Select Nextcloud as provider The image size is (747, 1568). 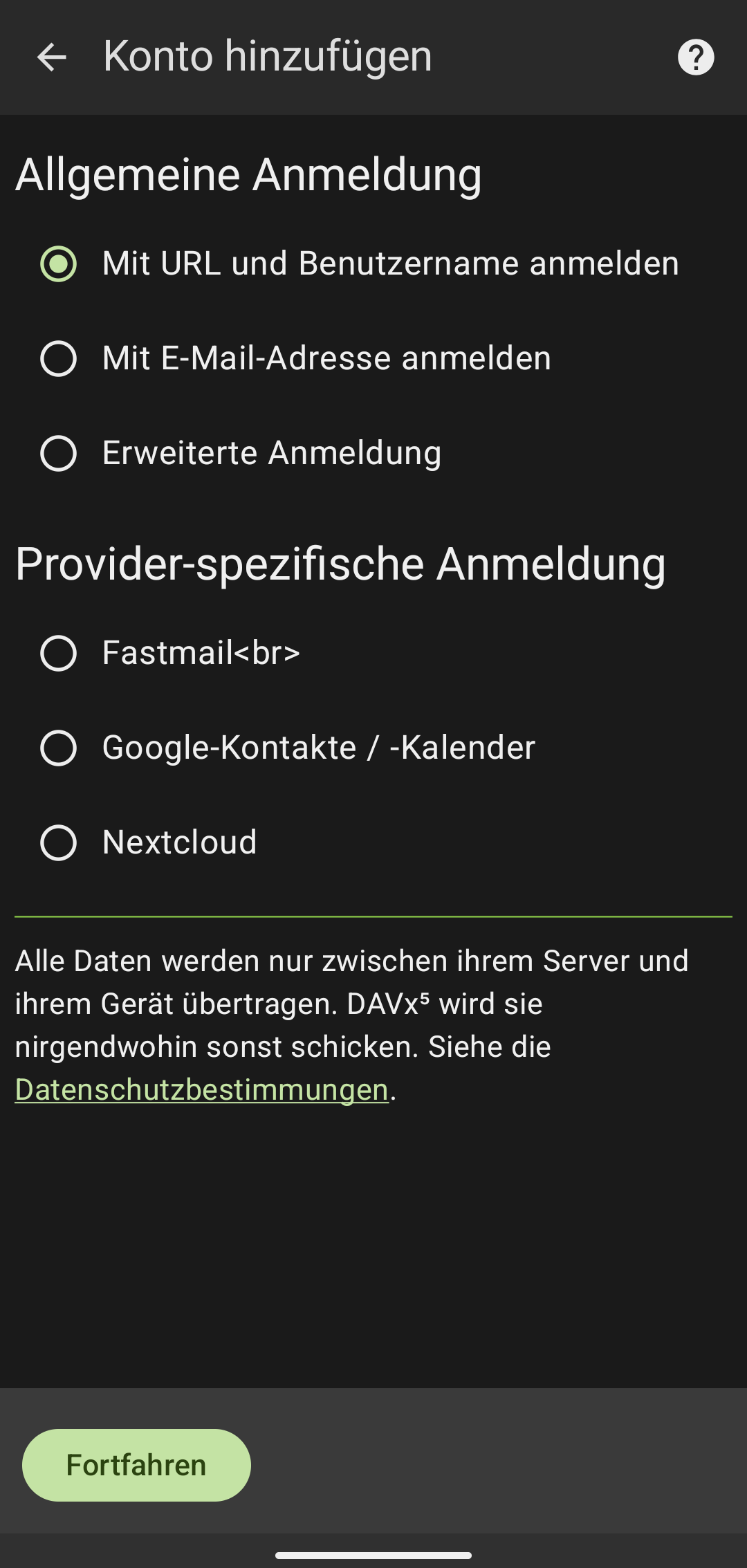[59, 842]
